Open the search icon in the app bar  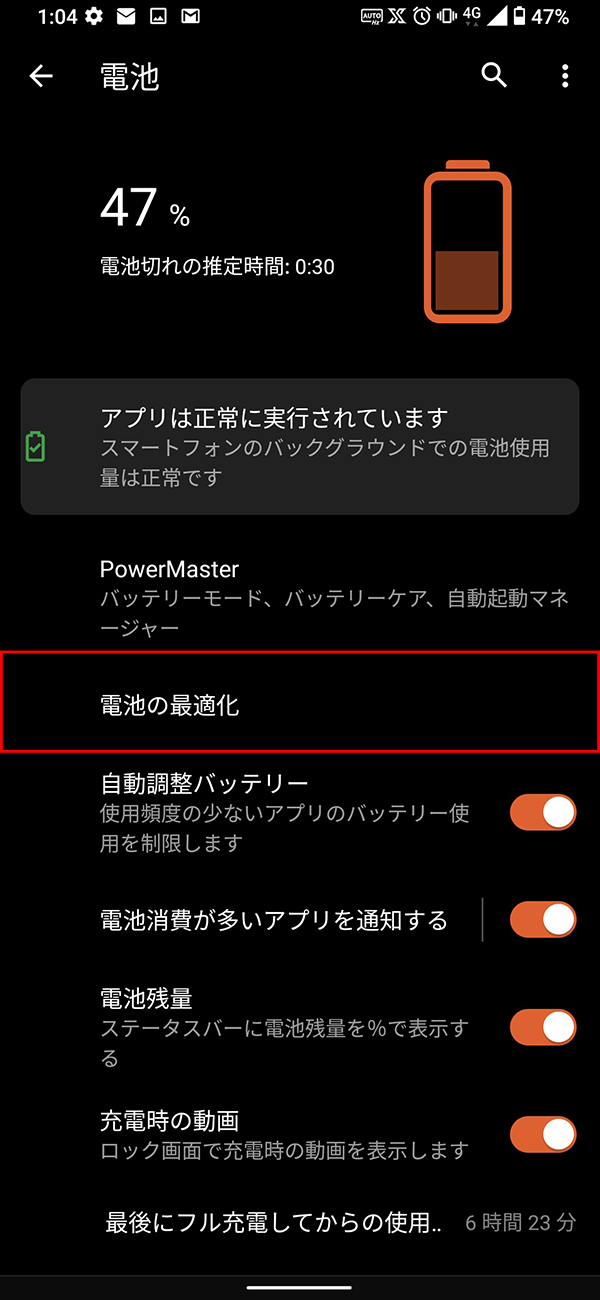[494, 75]
